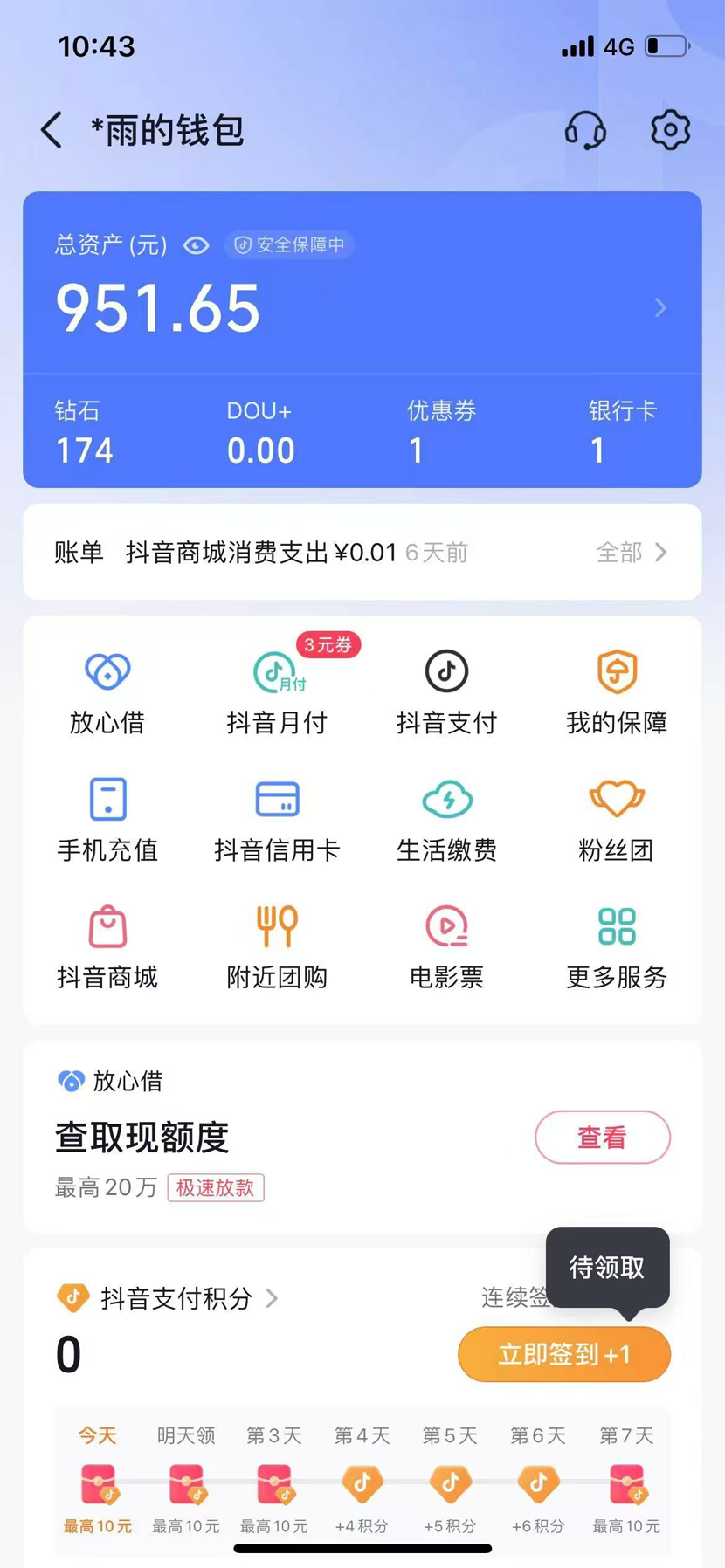
Task: Hide total assets with the eye icon
Action: coord(196,245)
